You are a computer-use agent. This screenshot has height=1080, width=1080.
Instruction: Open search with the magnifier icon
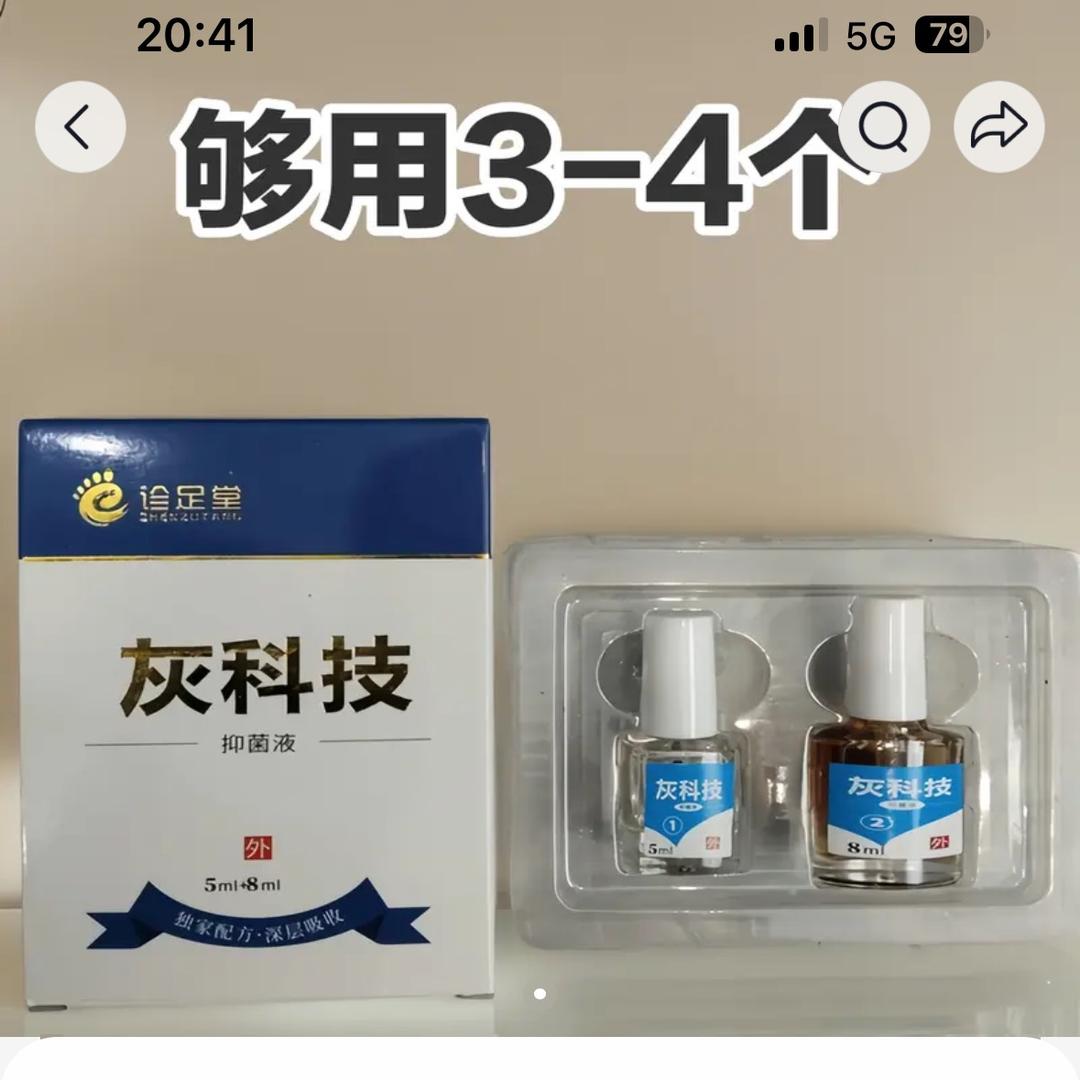pyautogui.click(x=884, y=127)
